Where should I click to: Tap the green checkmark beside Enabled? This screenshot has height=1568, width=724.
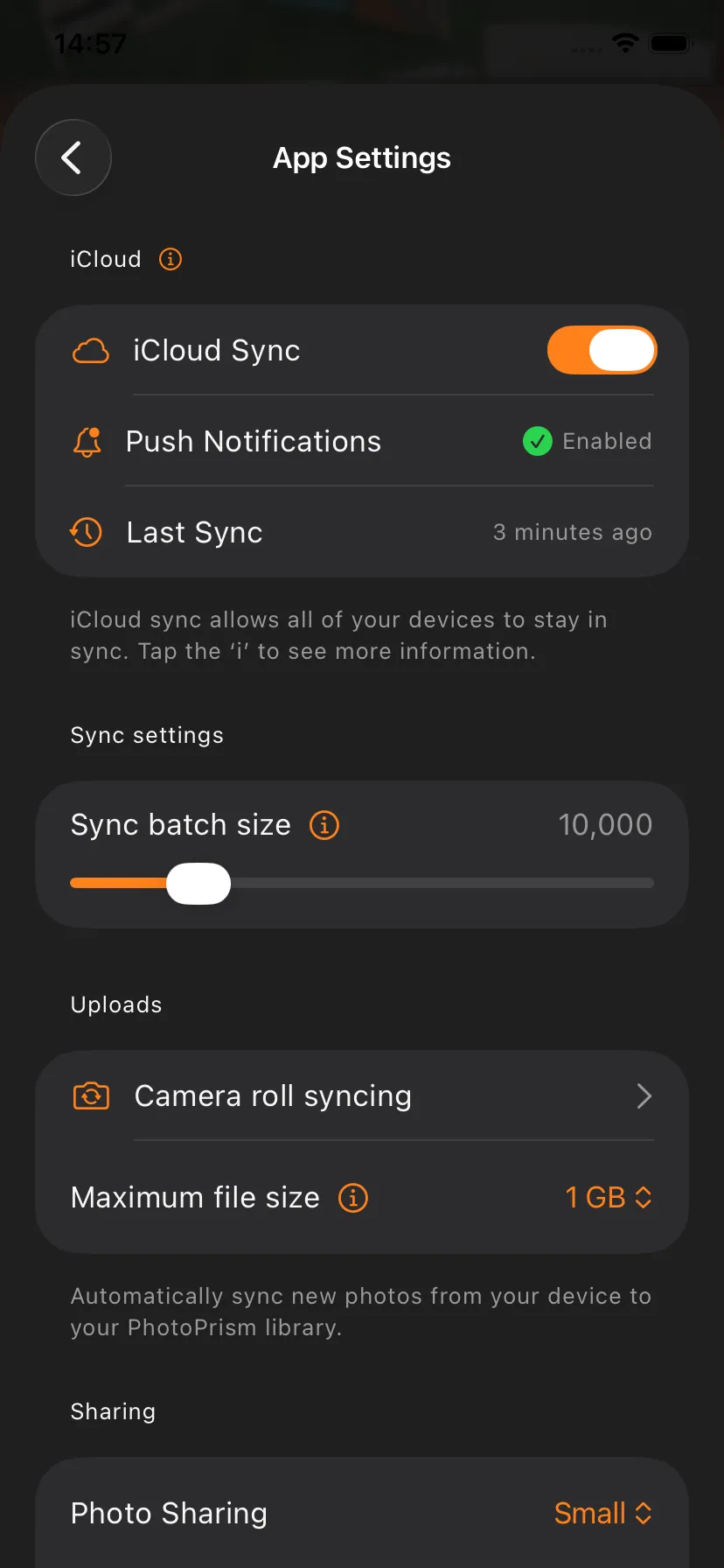pyautogui.click(x=538, y=441)
